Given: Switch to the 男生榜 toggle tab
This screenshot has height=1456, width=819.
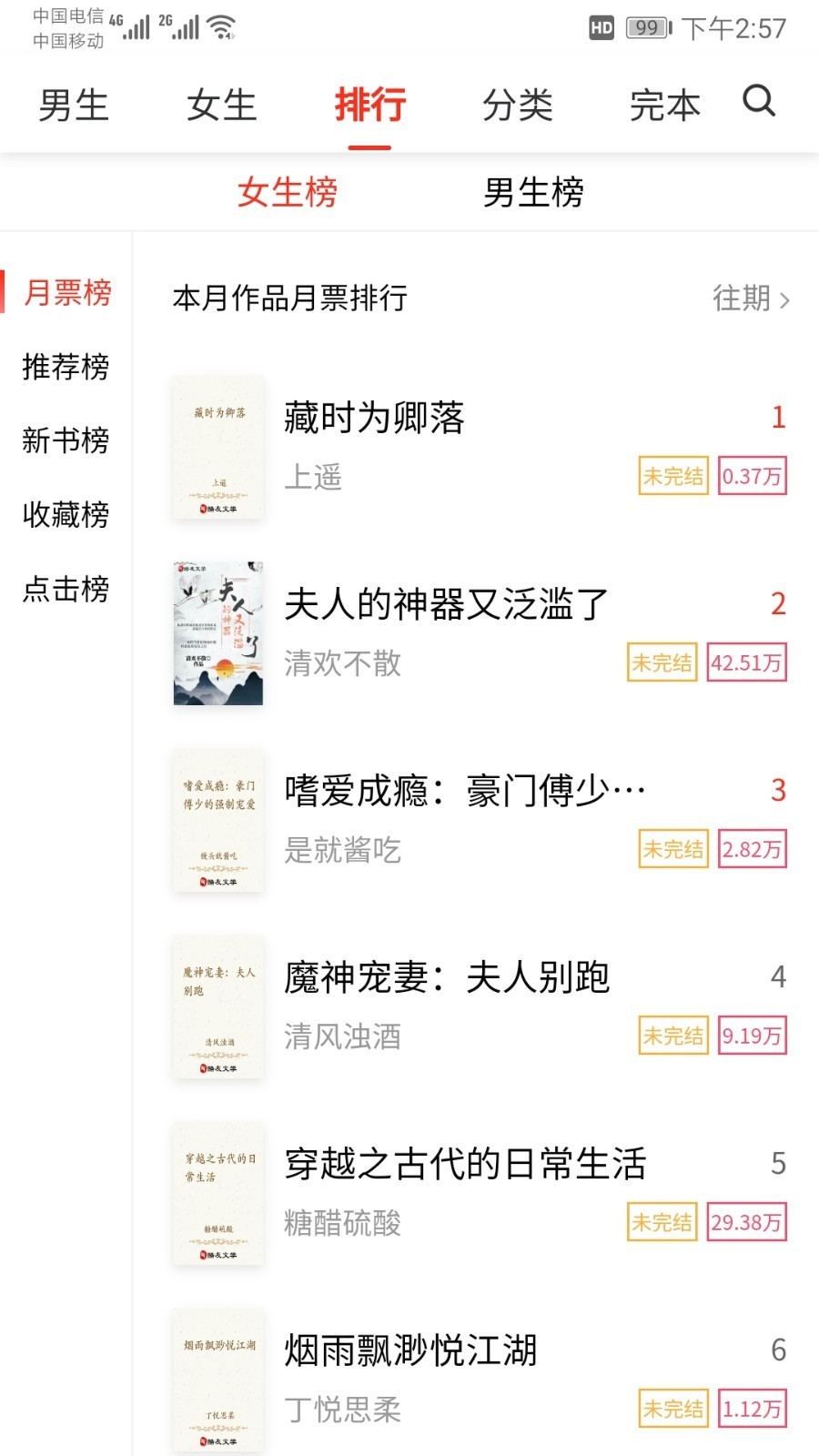Looking at the screenshot, I should coord(535,192).
